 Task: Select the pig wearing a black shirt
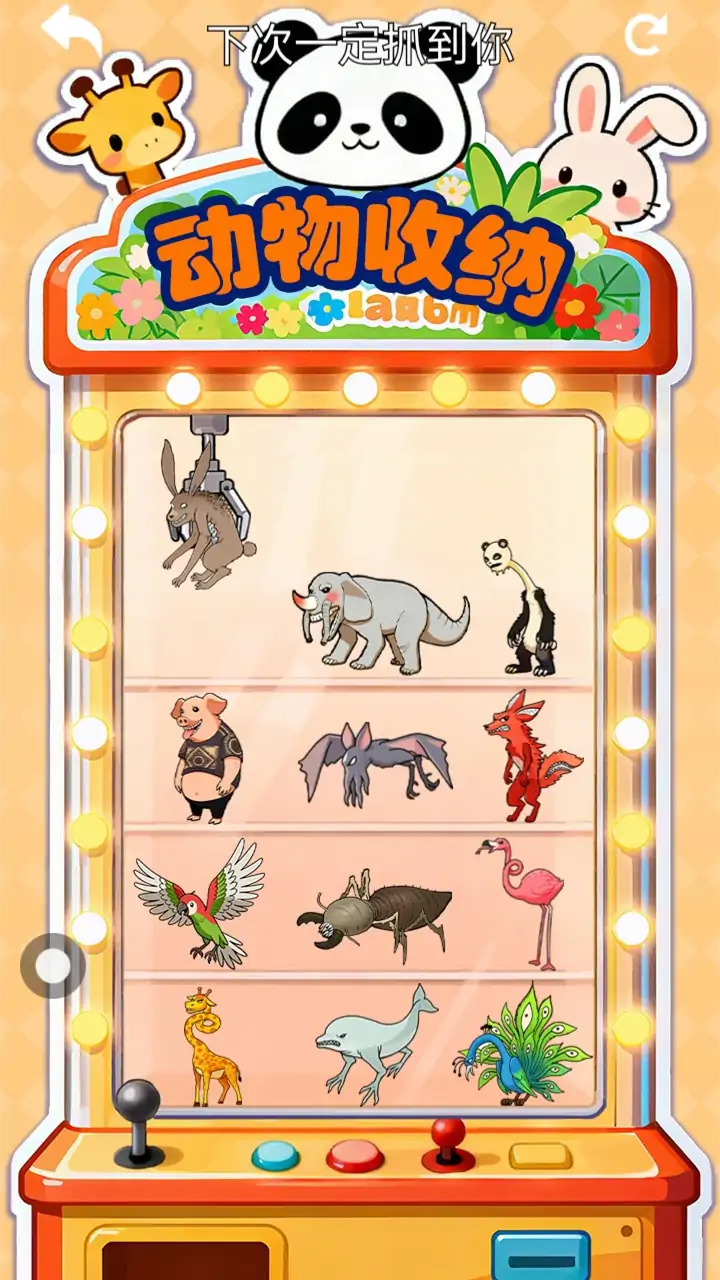click(207, 757)
